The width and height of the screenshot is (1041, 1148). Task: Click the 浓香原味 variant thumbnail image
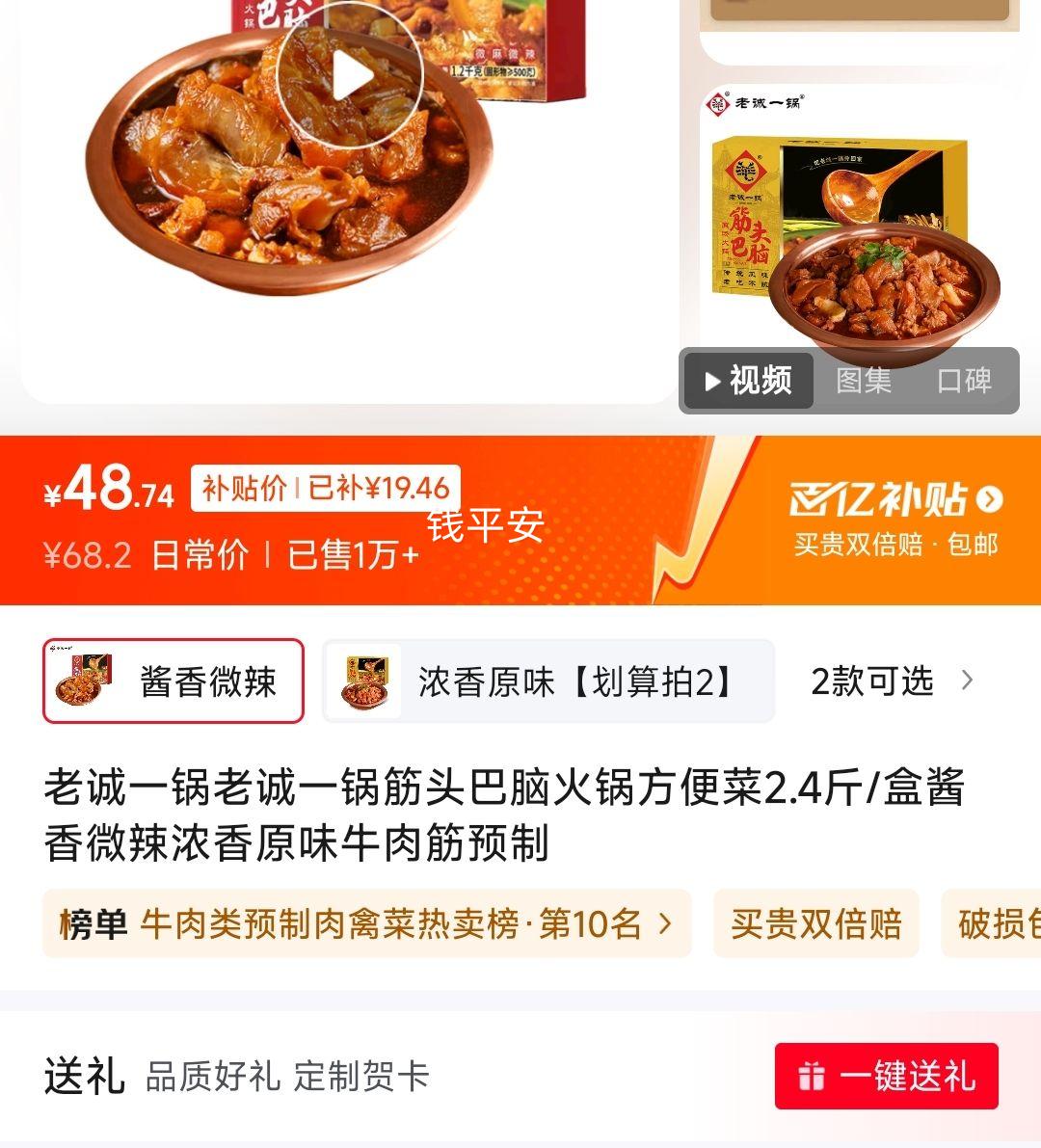[x=367, y=681]
